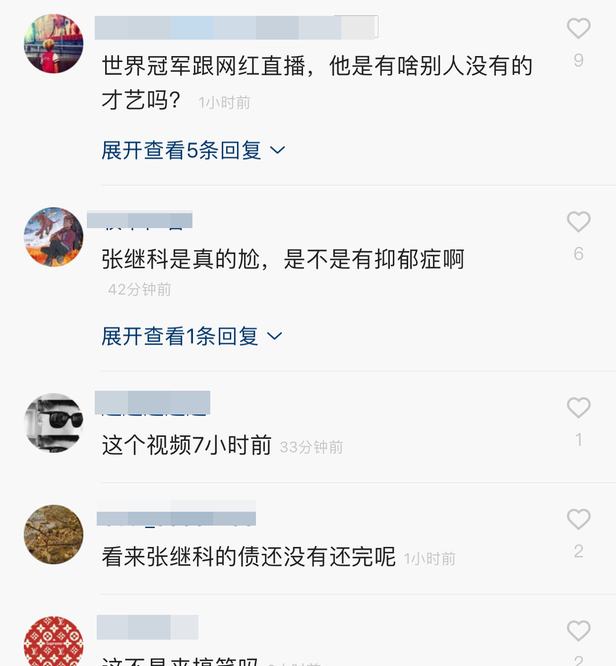Open avatar of 债还没有还完 commenter

pos(53,534)
